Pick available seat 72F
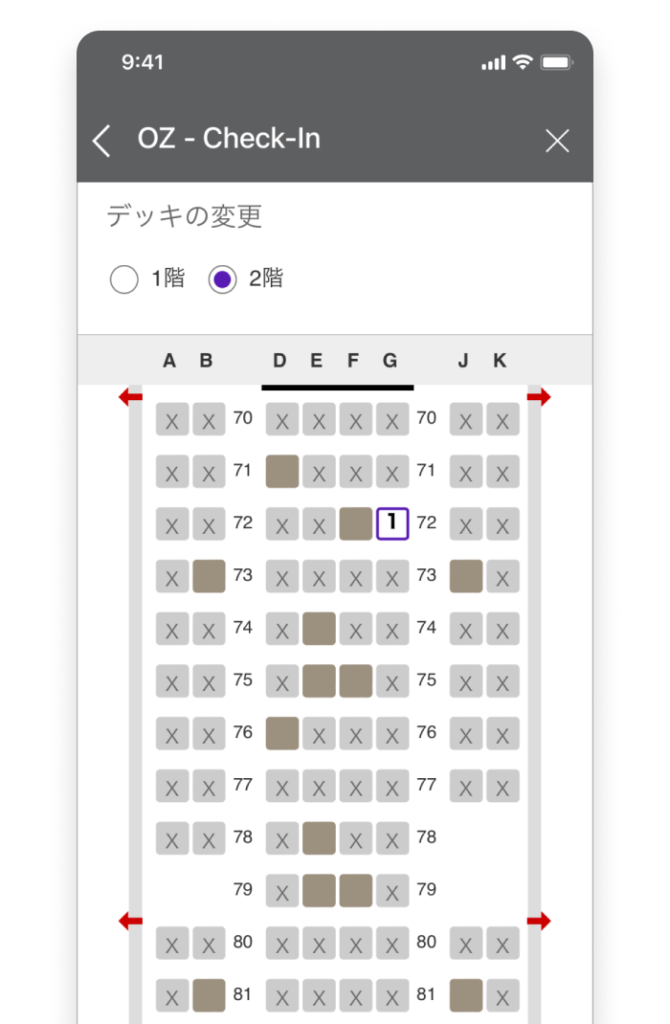Screen dimensions: 670x1024 tap(356, 524)
